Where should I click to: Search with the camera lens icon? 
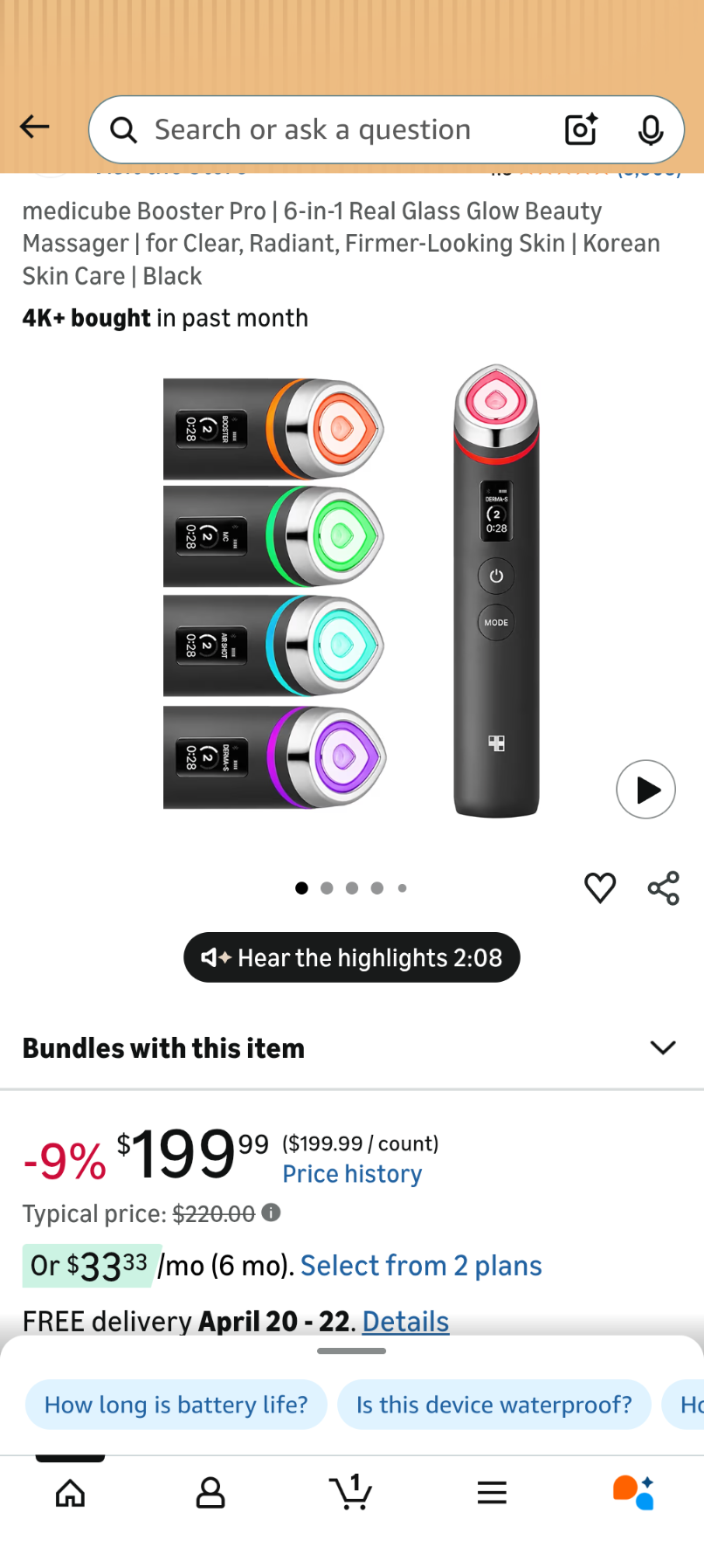[x=581, y=130]
